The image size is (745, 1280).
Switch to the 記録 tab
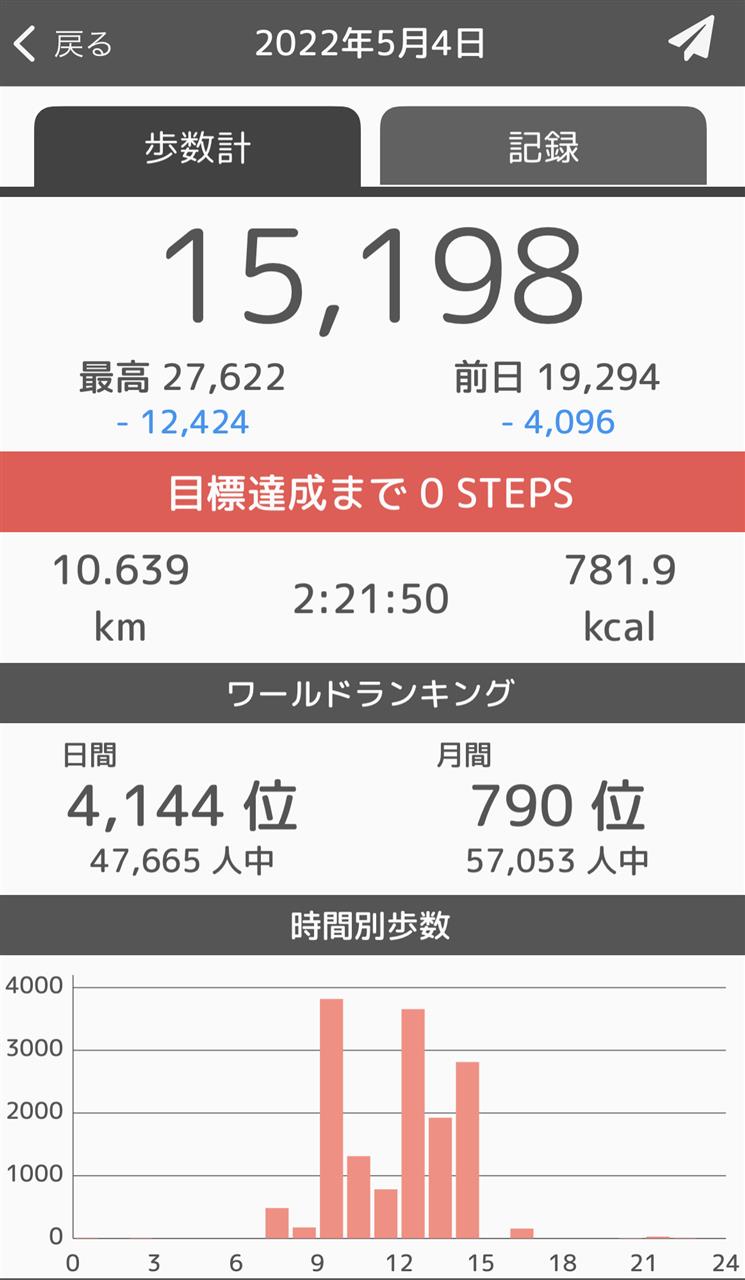[x=543, y=146]
